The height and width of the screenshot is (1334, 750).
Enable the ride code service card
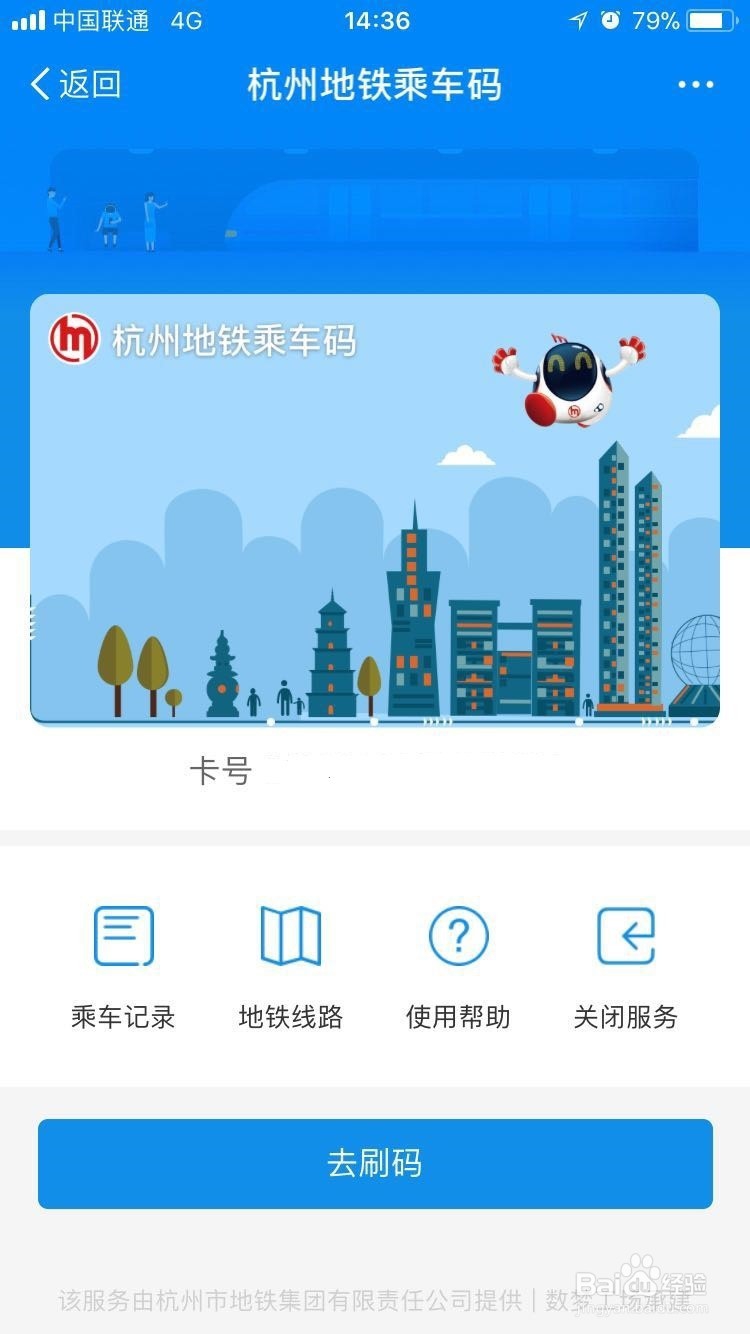tap(375, 1163)
